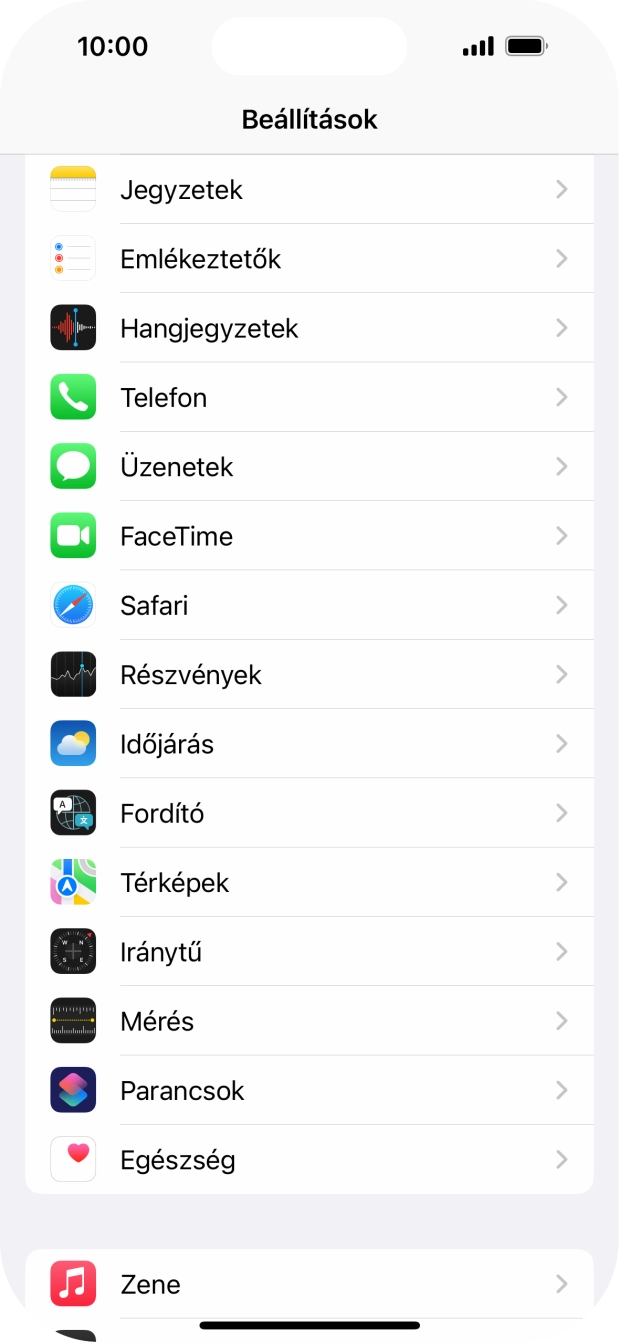Screen dimensions: 619x1342
Task: Go to Időjárás settings
Action: pyautogui.click(x=309, y=744)
